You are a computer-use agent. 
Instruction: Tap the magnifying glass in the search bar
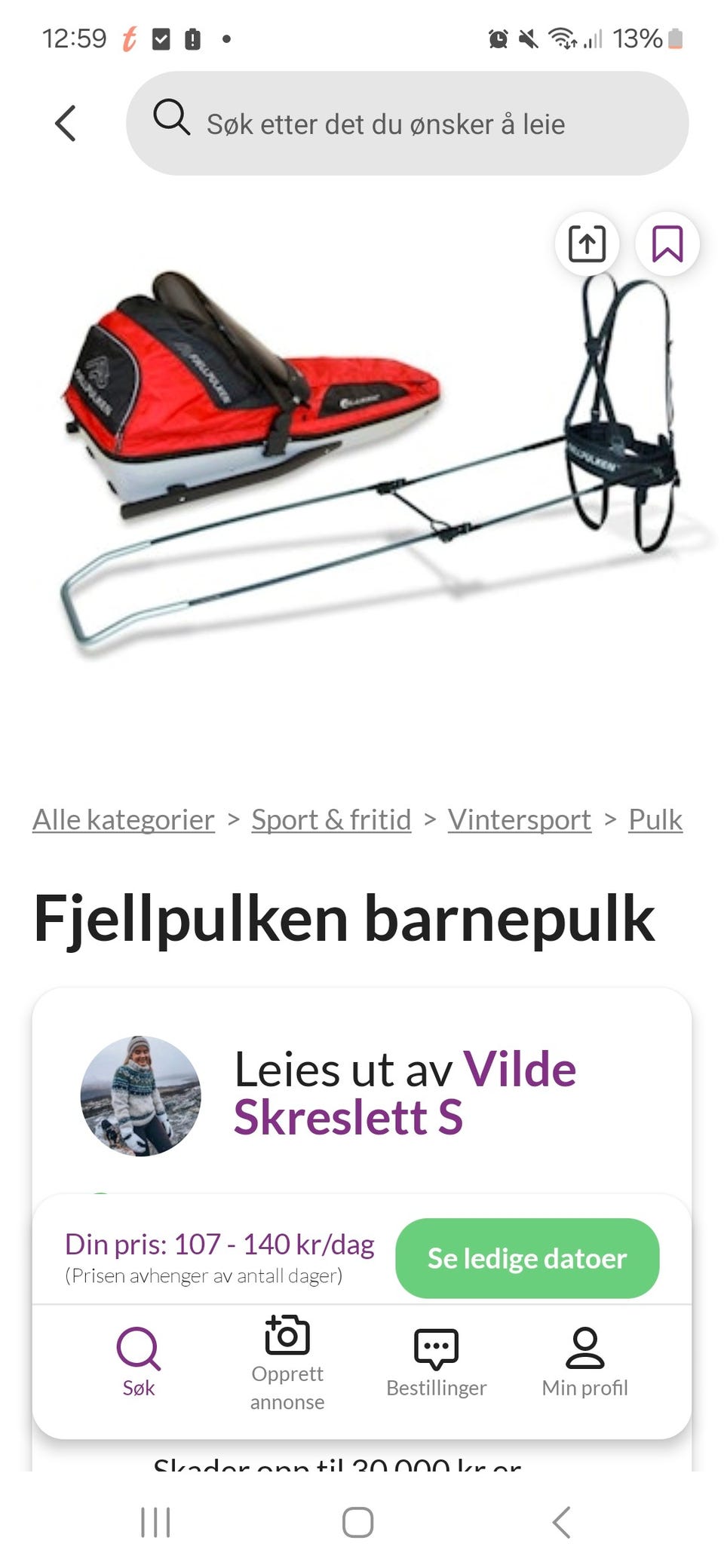171,121
